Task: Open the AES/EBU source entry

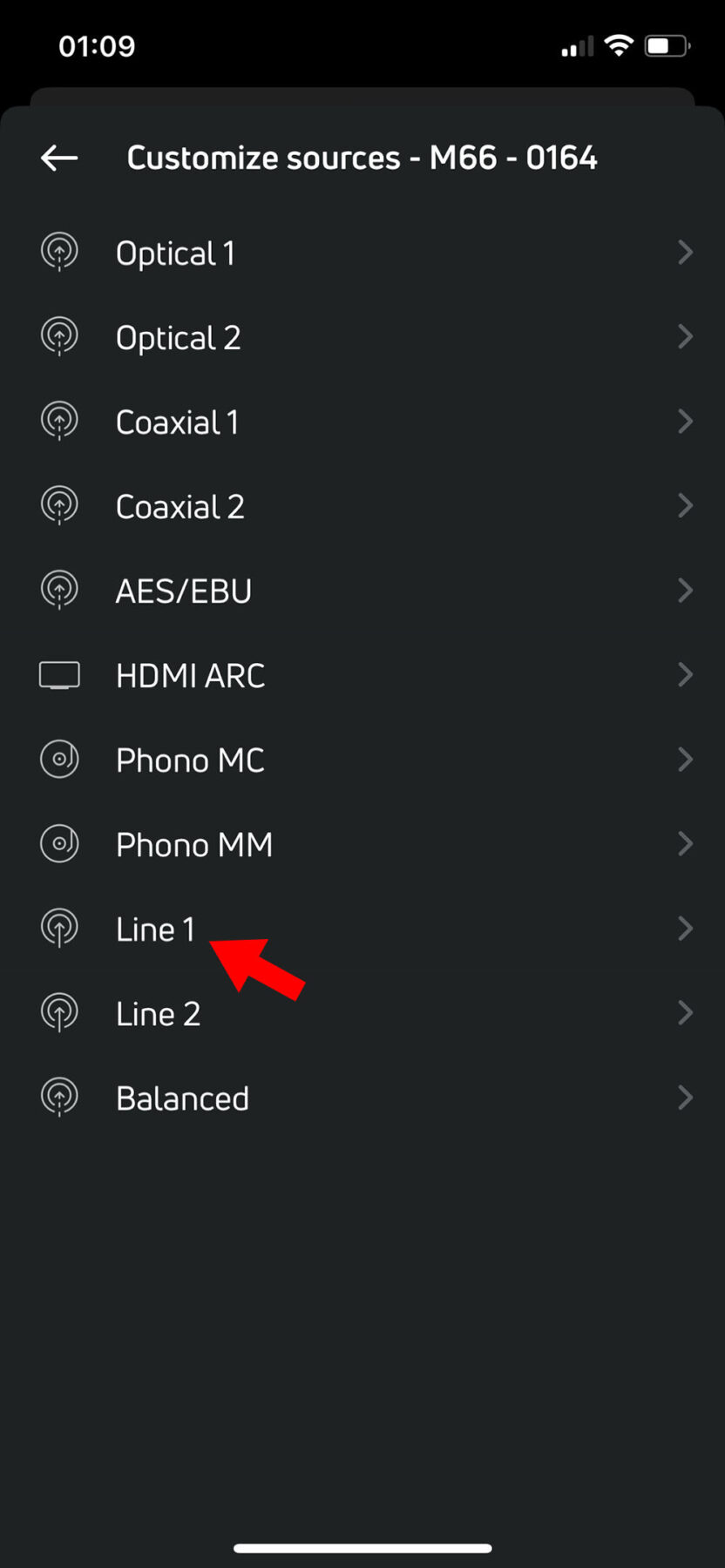Action: point(362,590)
